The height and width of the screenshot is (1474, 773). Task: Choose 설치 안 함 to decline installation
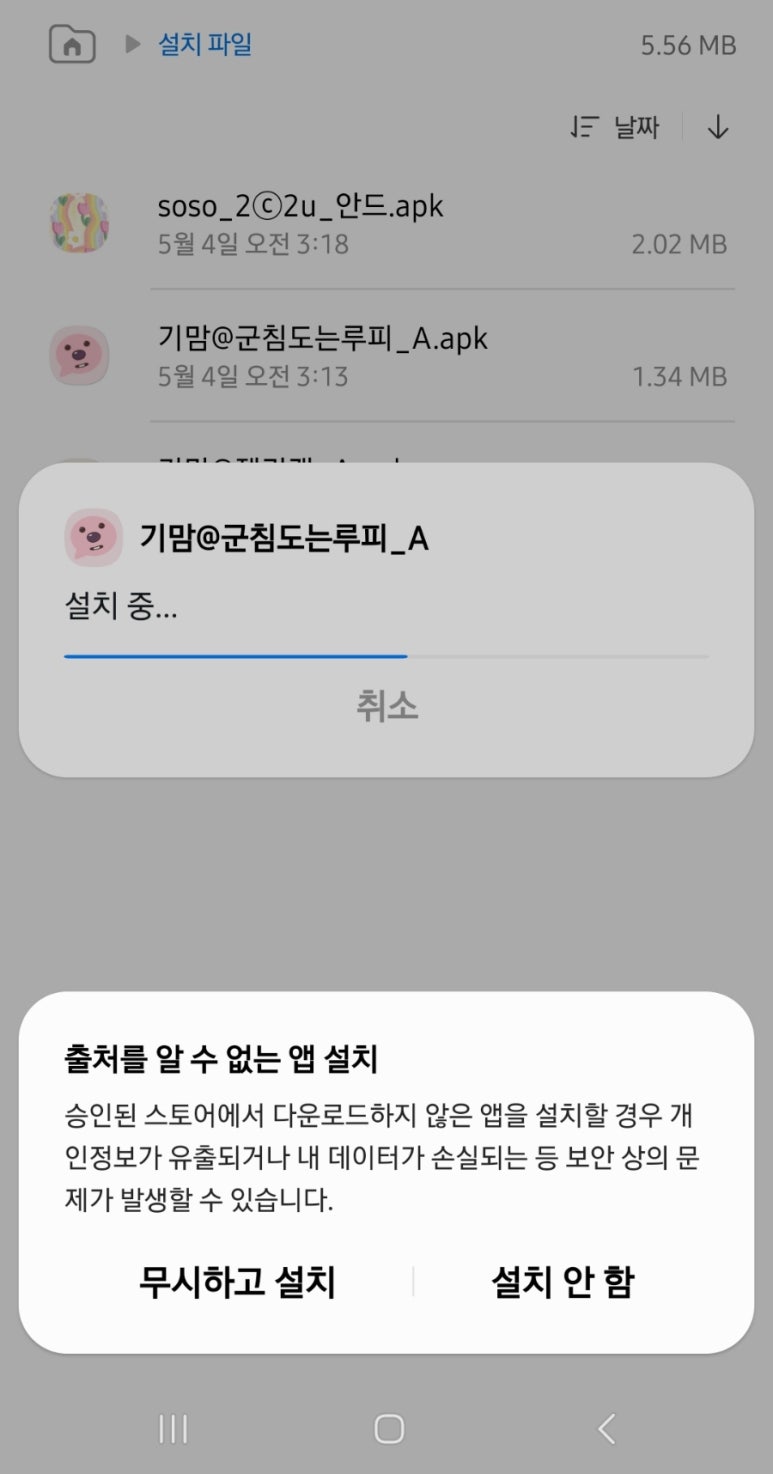coord(562,1282)
